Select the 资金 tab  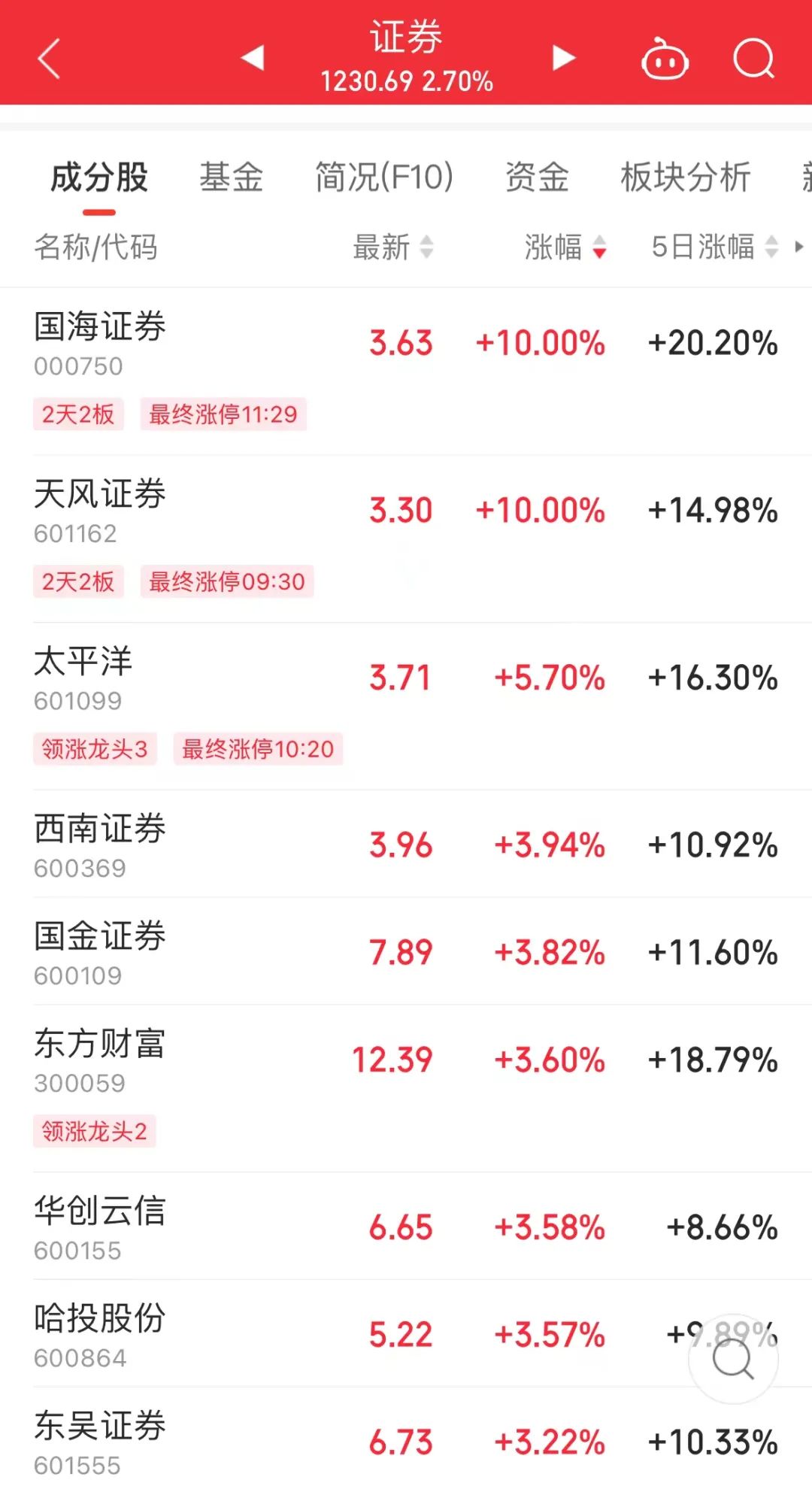(537, 177)
